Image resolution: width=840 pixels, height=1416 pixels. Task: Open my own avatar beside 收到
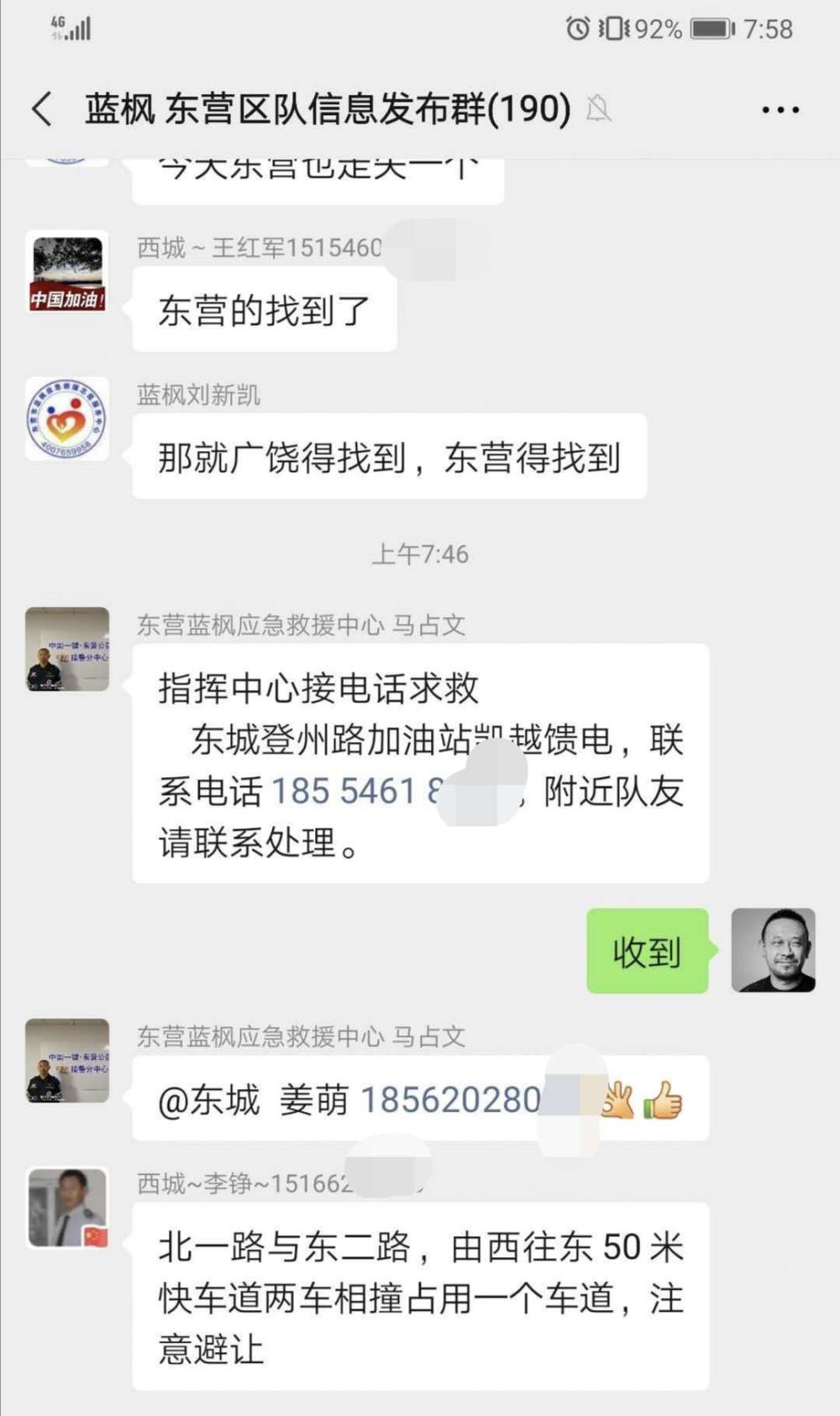coord(773,950)
